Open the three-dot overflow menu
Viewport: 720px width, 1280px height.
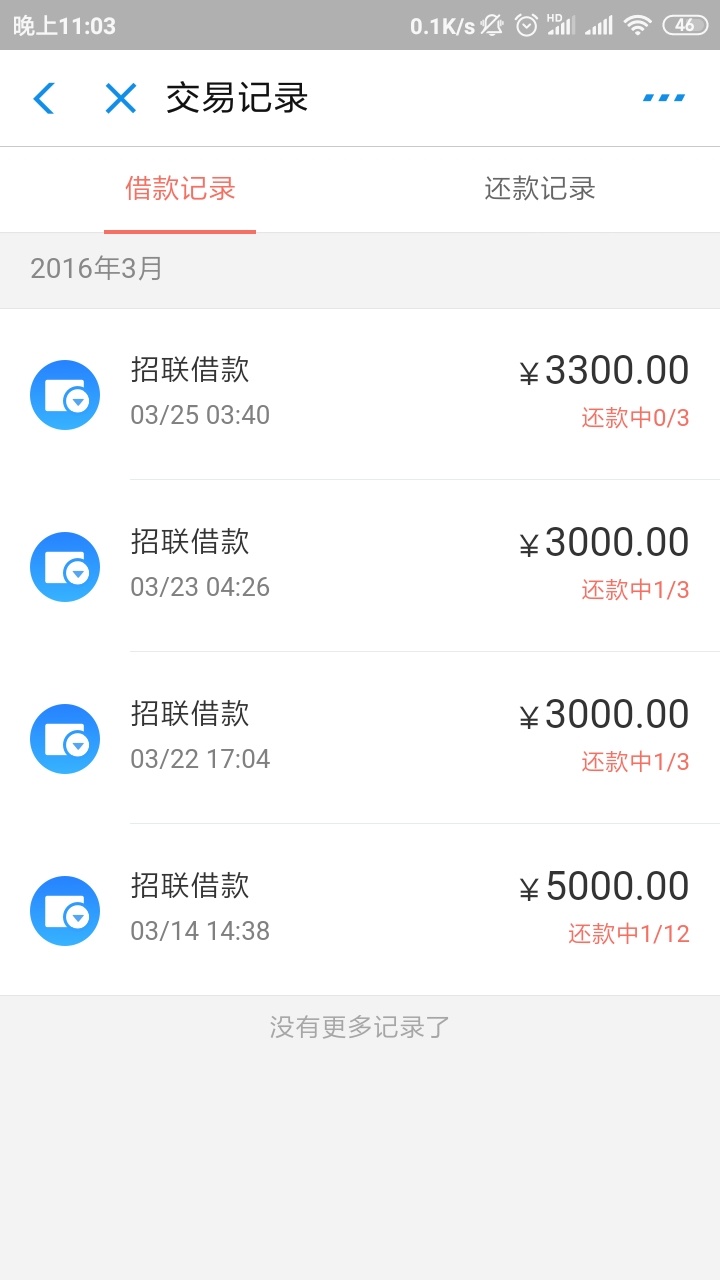coord(664,98)
